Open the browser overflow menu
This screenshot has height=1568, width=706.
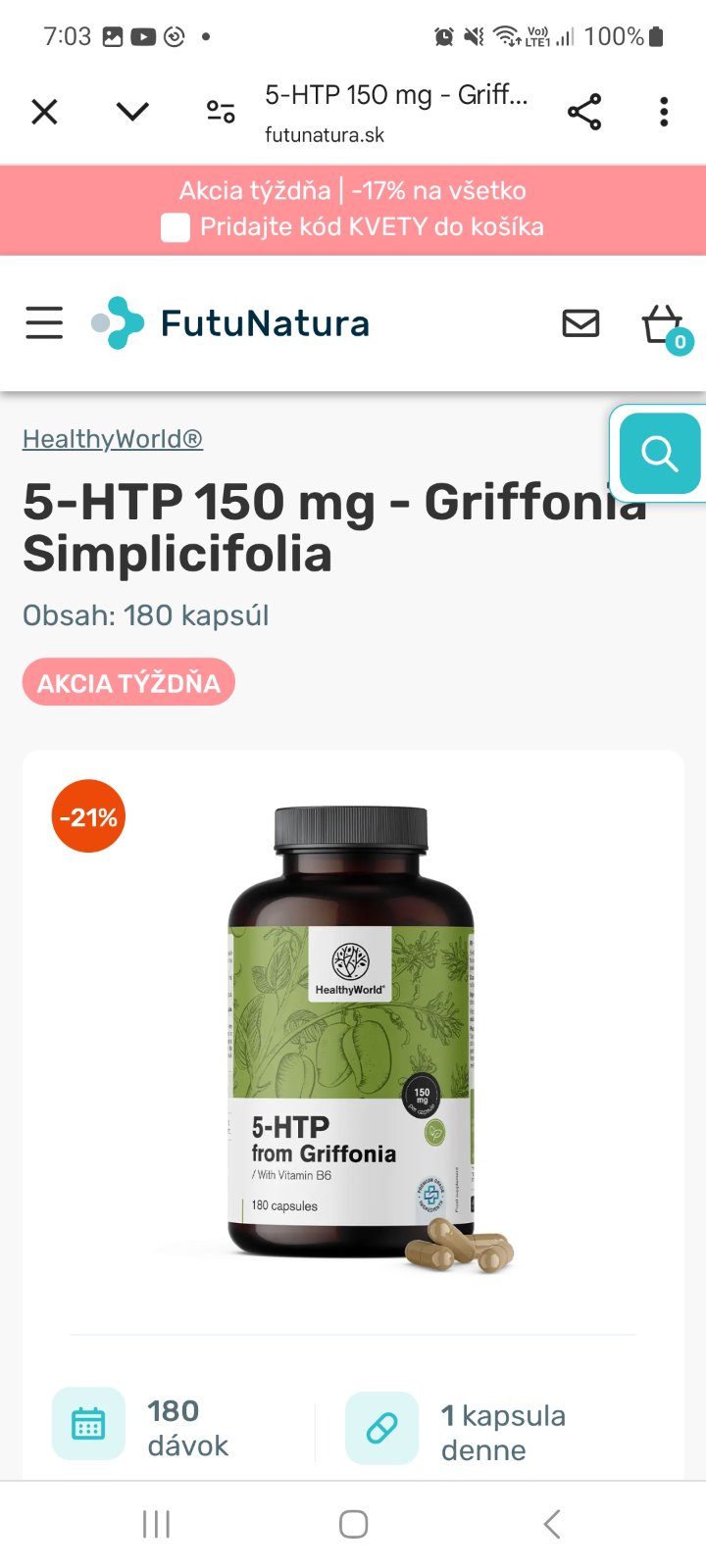[x=664, y=112]
